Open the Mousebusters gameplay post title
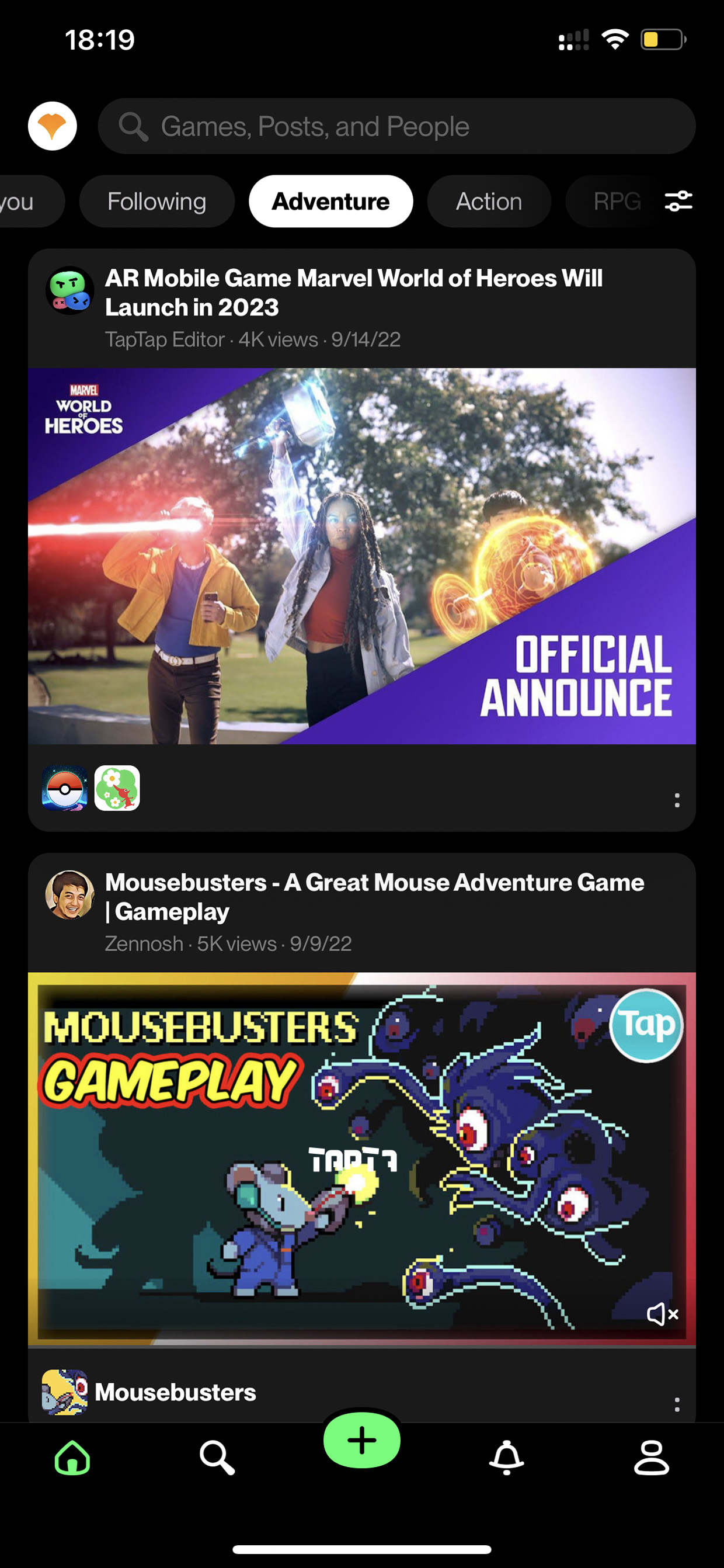Image resolution: width=724 pixels, height=1568 pixels. (x=374, y=897)
